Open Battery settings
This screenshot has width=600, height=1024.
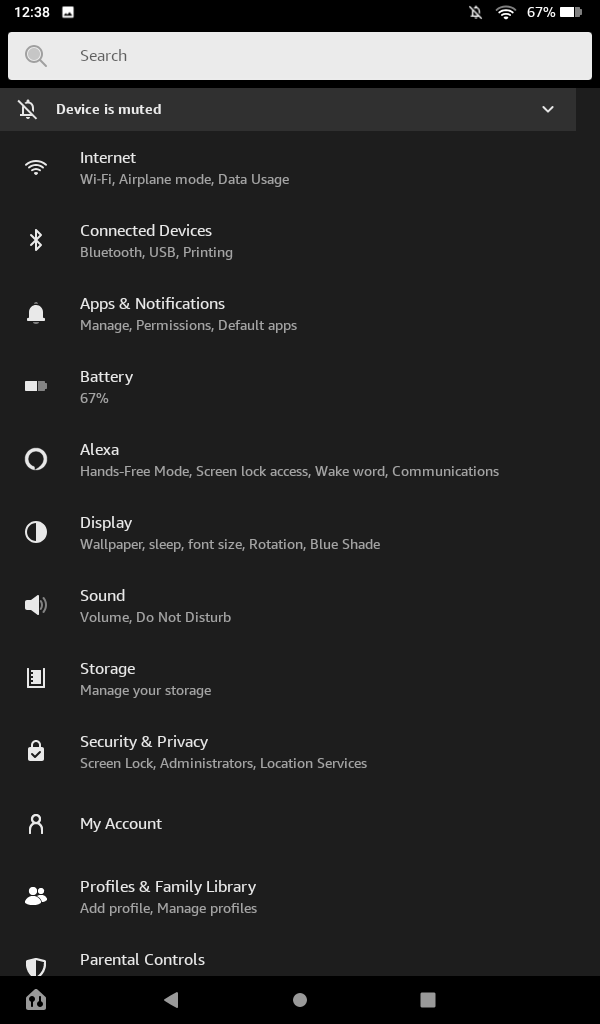point(288,387)
